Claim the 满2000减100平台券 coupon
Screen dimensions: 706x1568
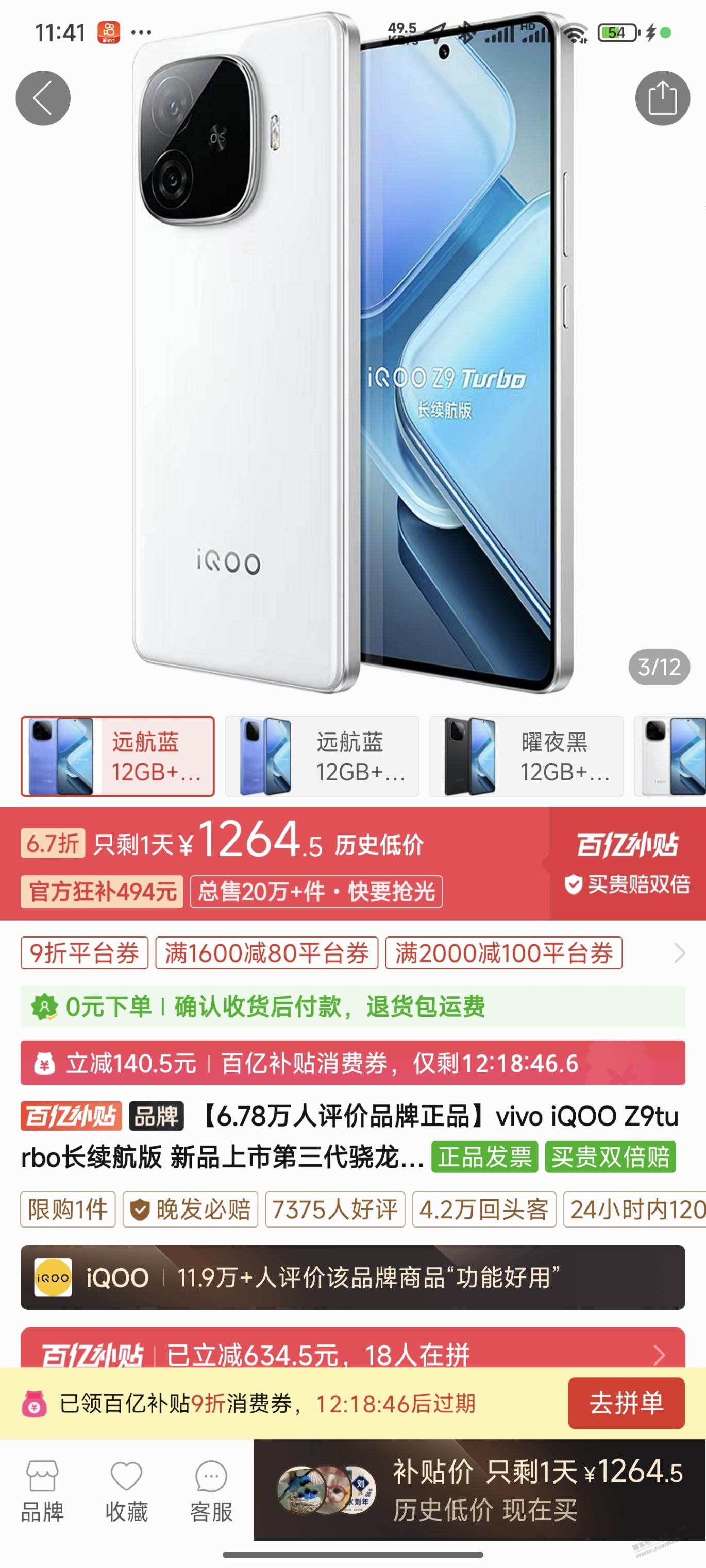coord(504,952)
